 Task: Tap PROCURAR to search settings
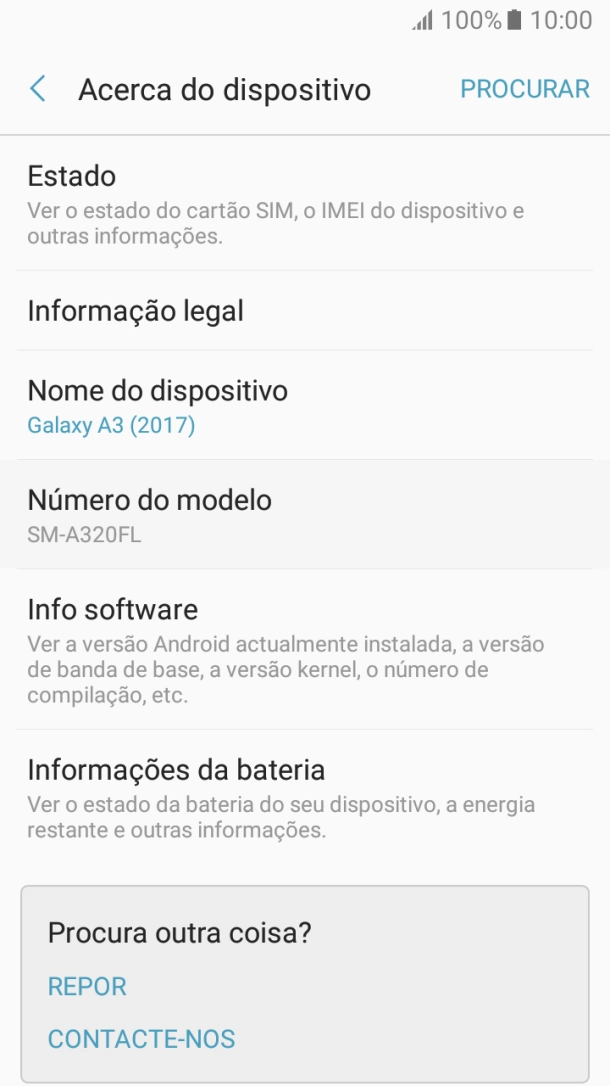tap(524, 90)
